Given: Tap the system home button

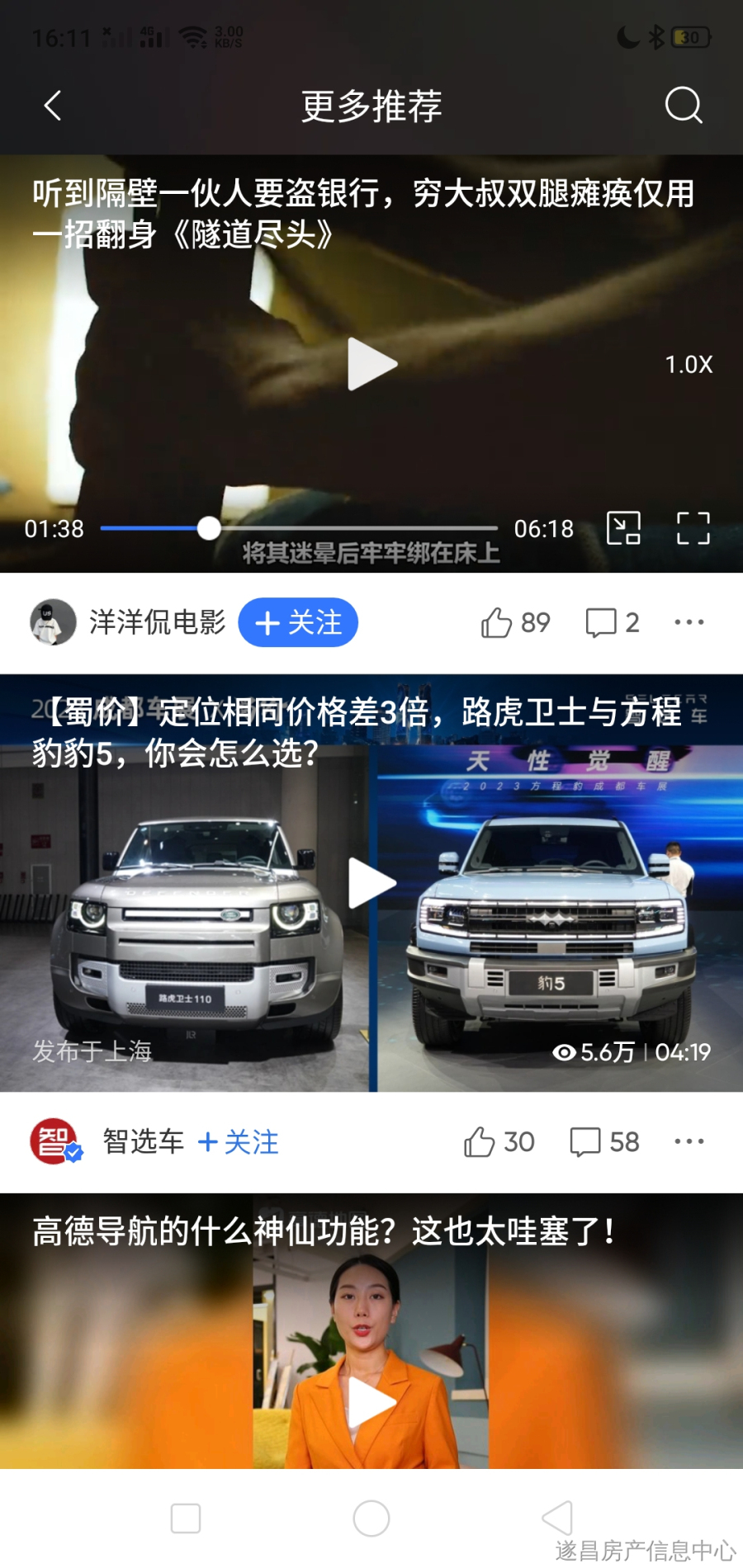Looking at the screenshot, I should (371, 1518).
